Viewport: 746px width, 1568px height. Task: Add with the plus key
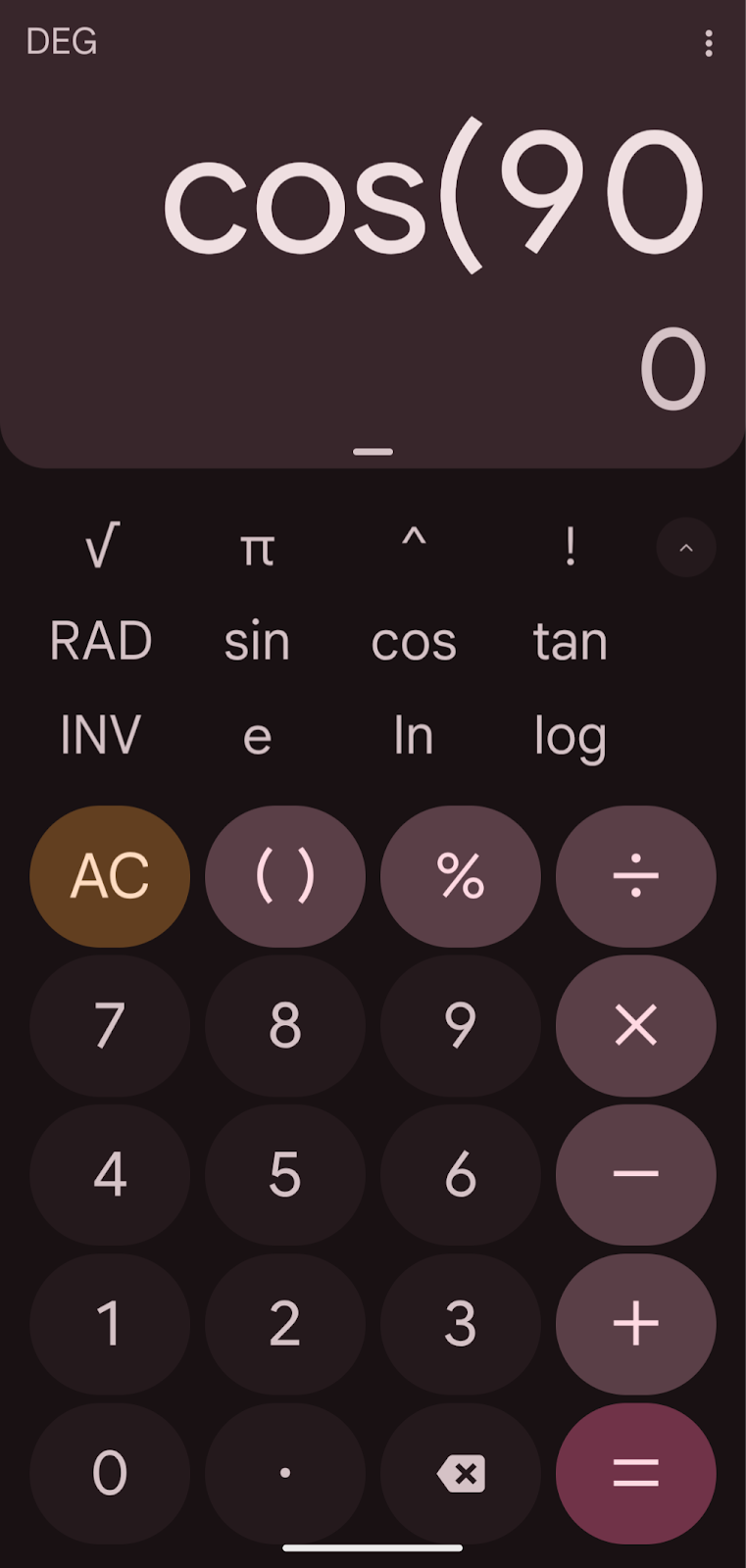(x=636, y=1324)
